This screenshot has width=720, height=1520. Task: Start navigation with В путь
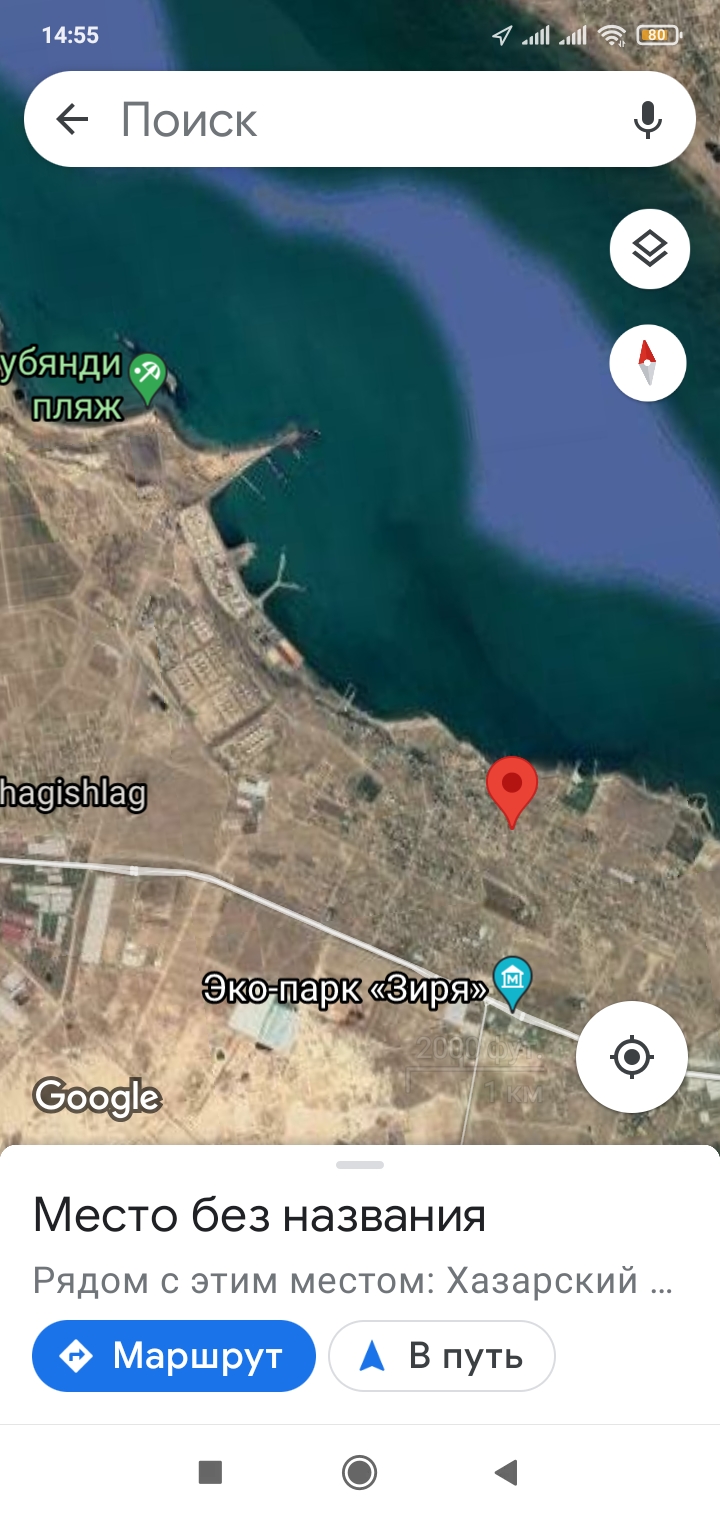coord(442,1356)
